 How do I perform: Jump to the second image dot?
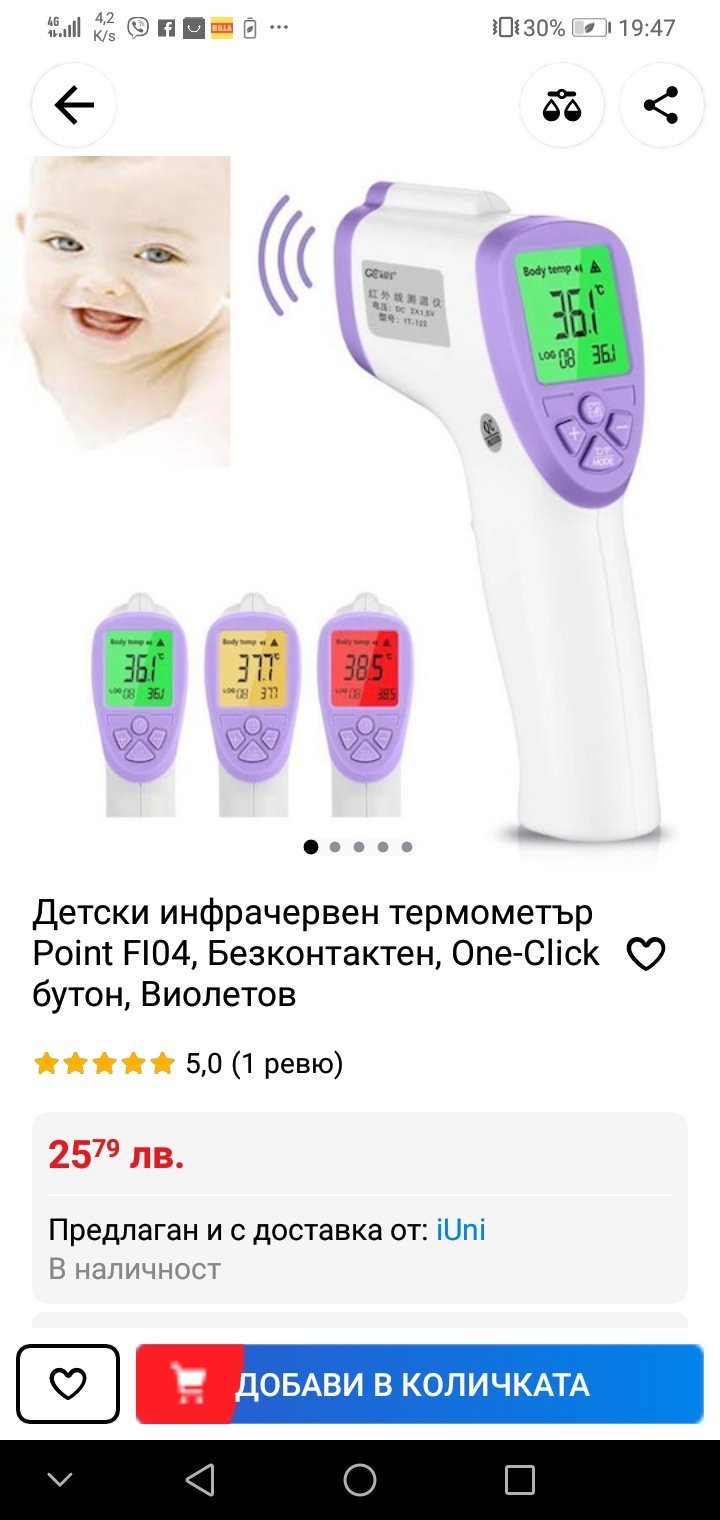pos(335,847)
